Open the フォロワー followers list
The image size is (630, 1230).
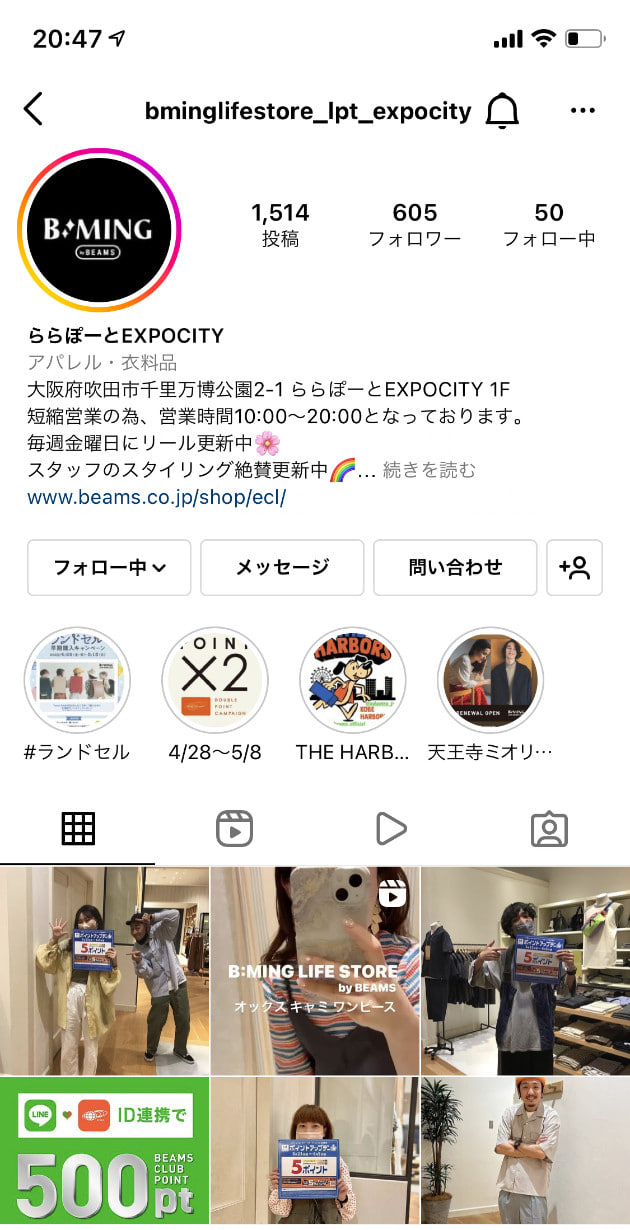click(x=414, y=224)
